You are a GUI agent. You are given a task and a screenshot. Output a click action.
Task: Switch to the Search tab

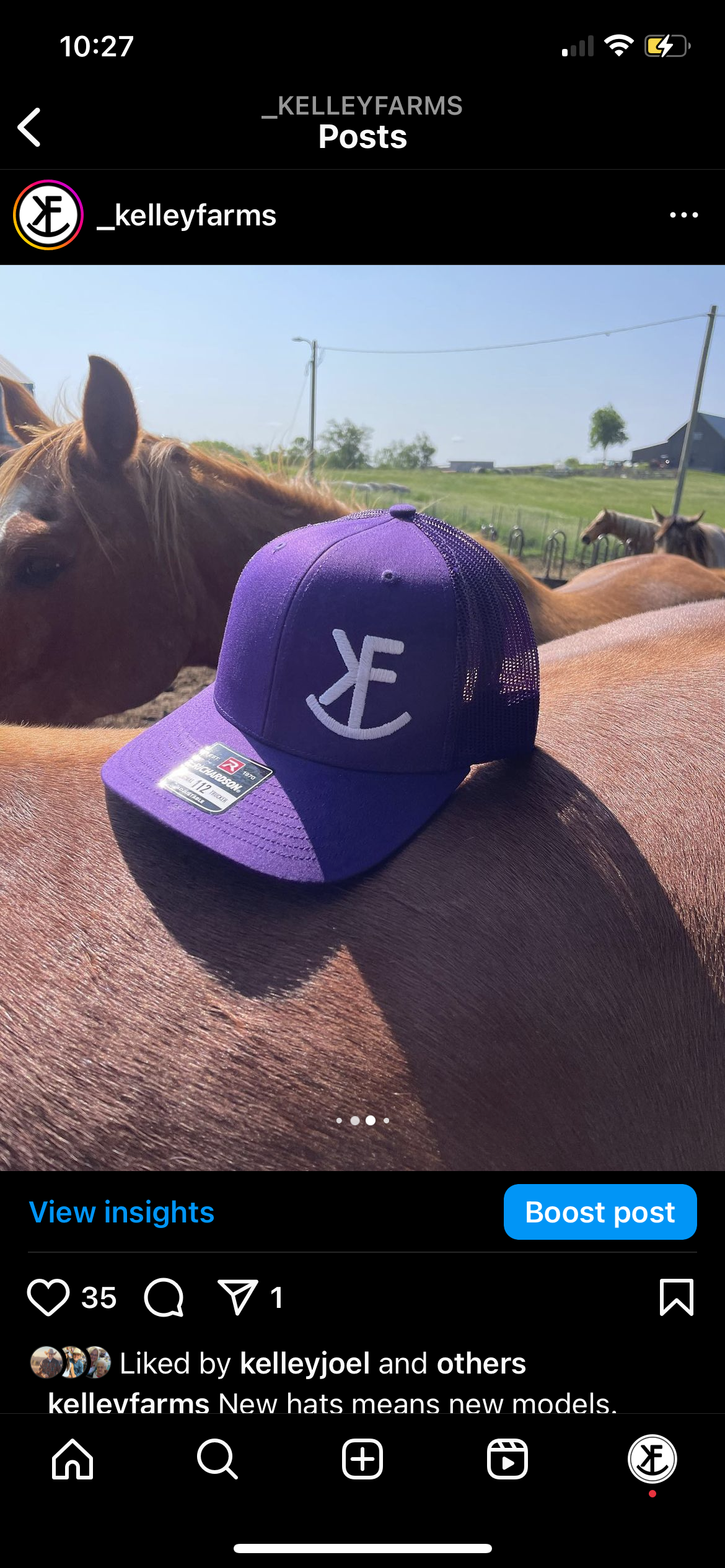[217, 1459]
